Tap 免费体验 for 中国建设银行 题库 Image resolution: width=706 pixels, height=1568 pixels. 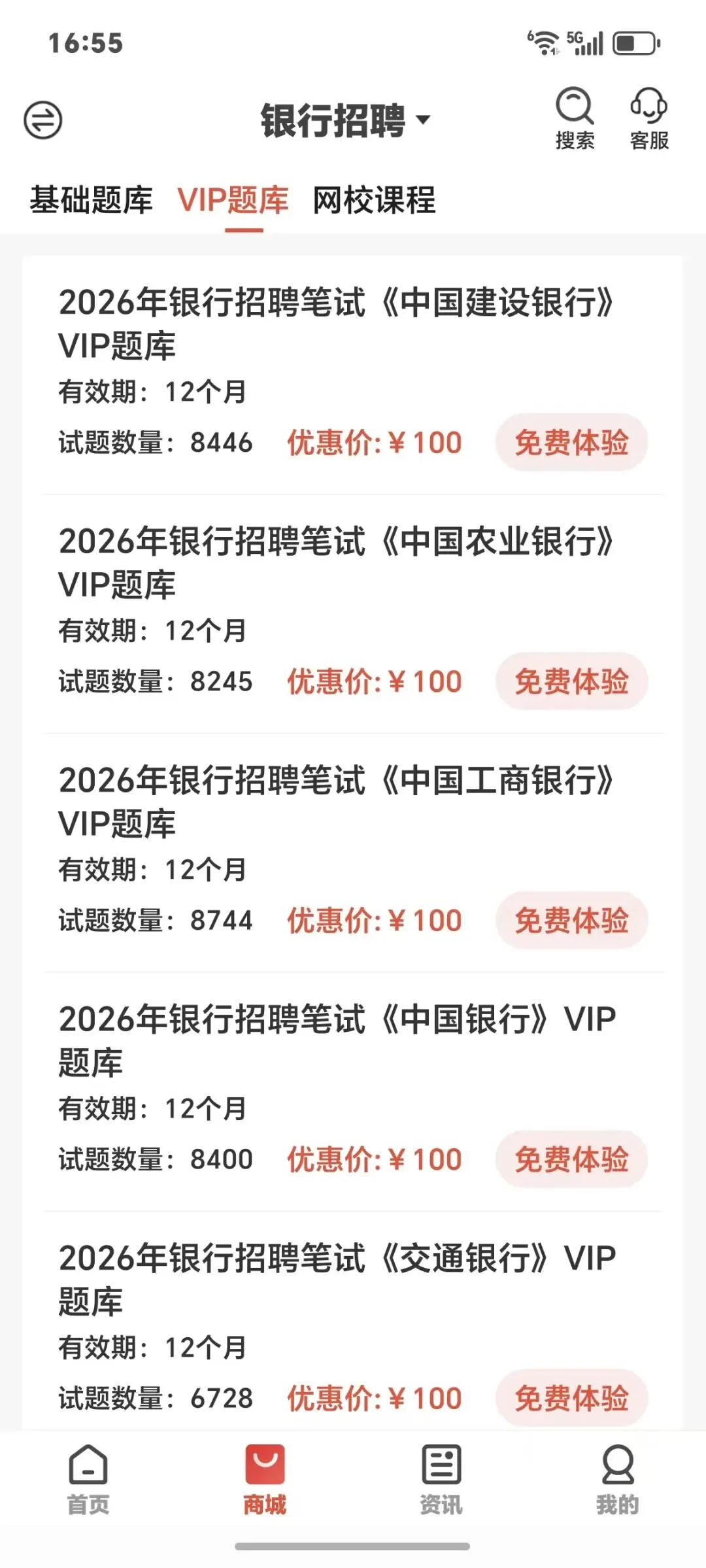(x=571, y=443)
